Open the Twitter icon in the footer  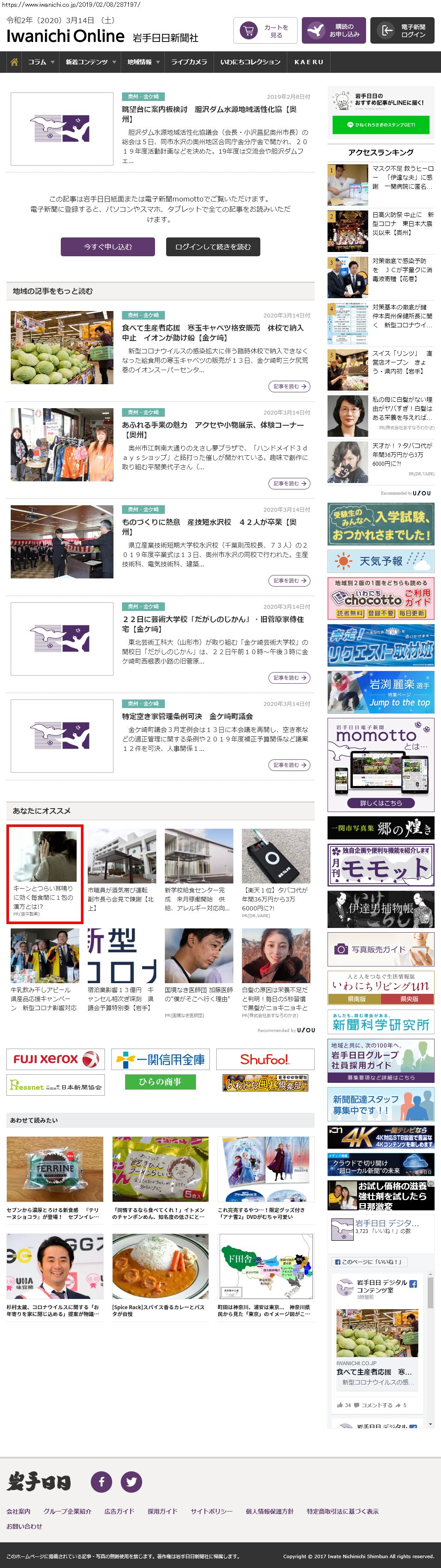(x=131, y=1481)
